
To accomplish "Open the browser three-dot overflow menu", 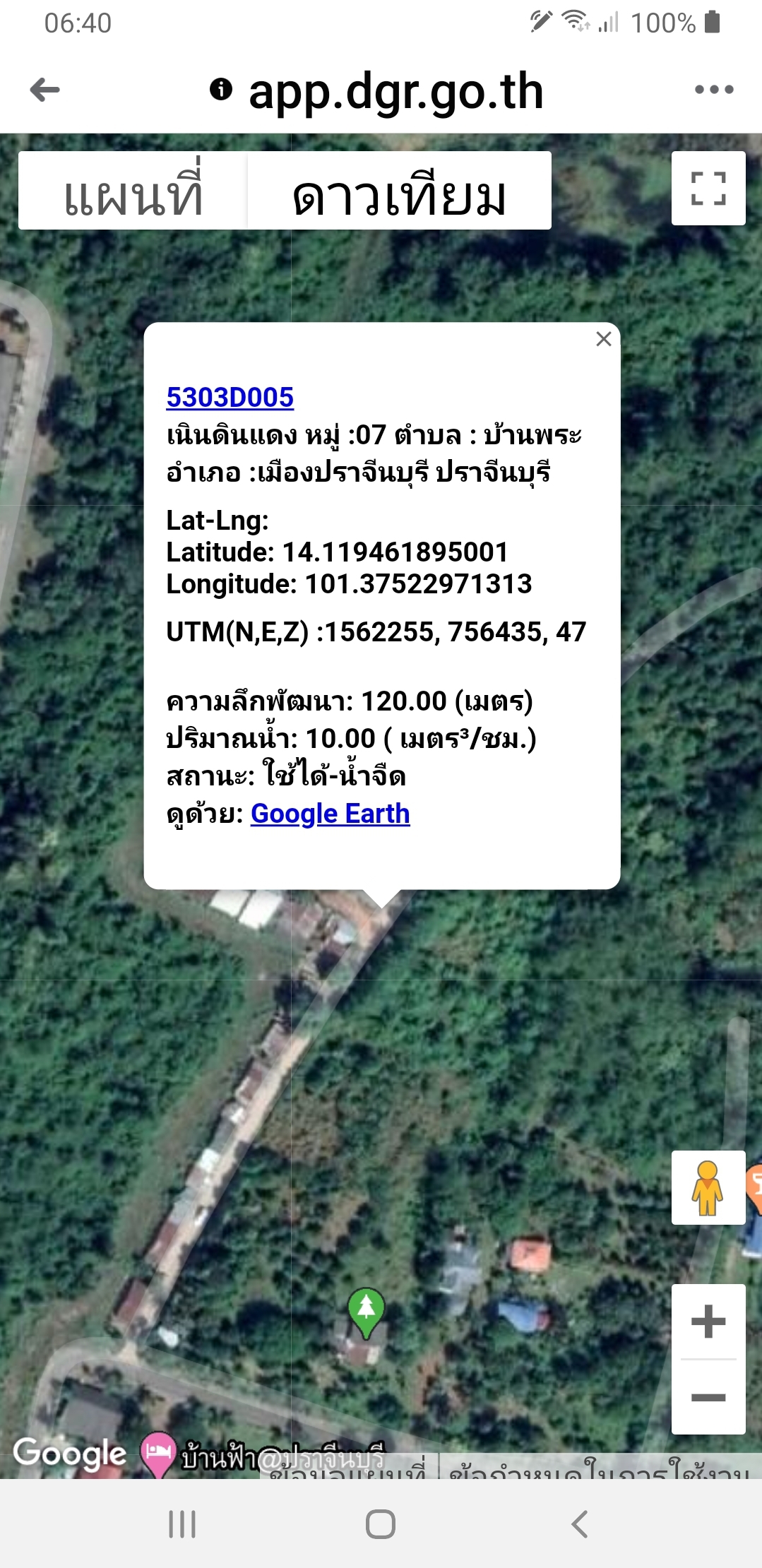I will point(714,90).
